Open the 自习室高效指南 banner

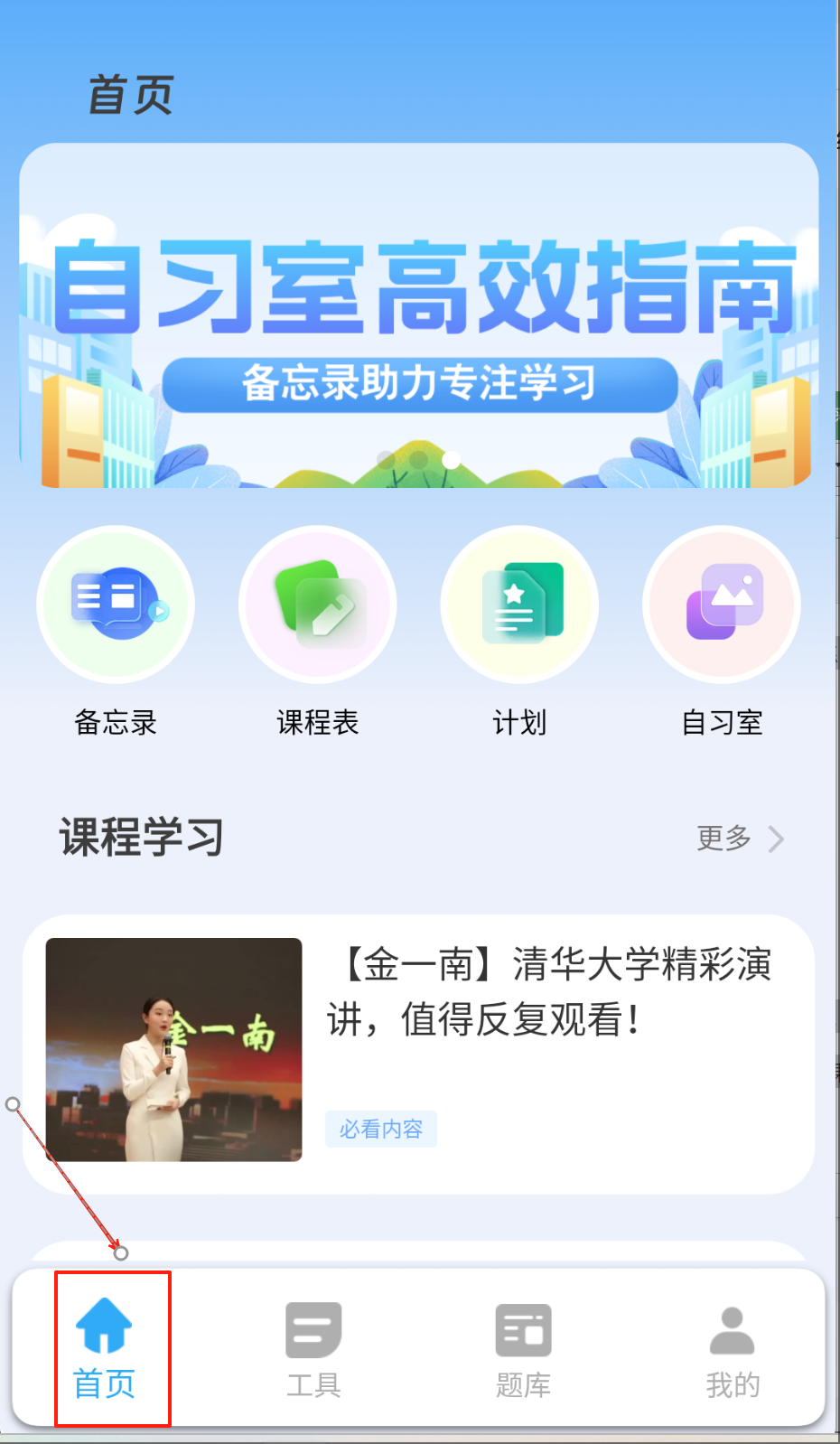point(419,315)
